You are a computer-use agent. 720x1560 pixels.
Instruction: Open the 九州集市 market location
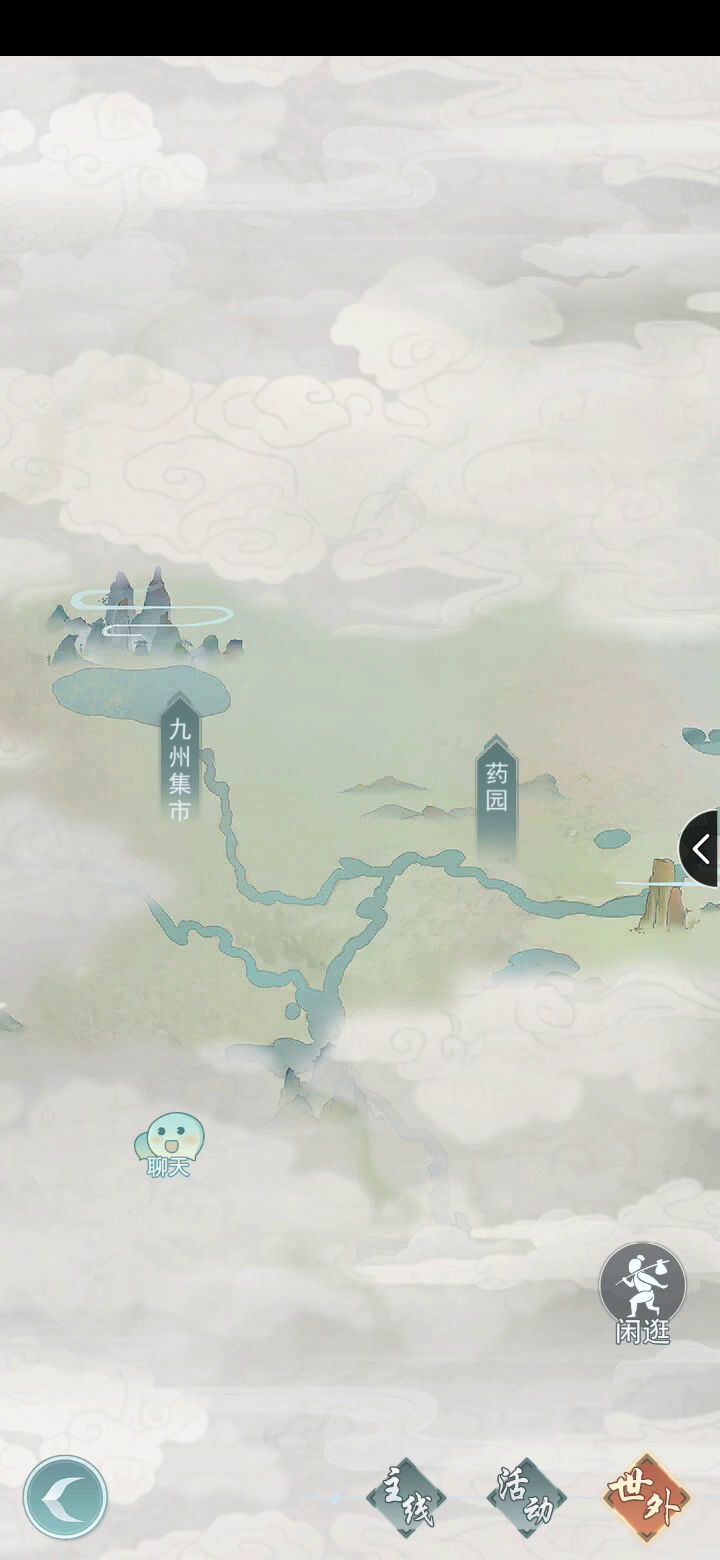(x=179, y=756)
